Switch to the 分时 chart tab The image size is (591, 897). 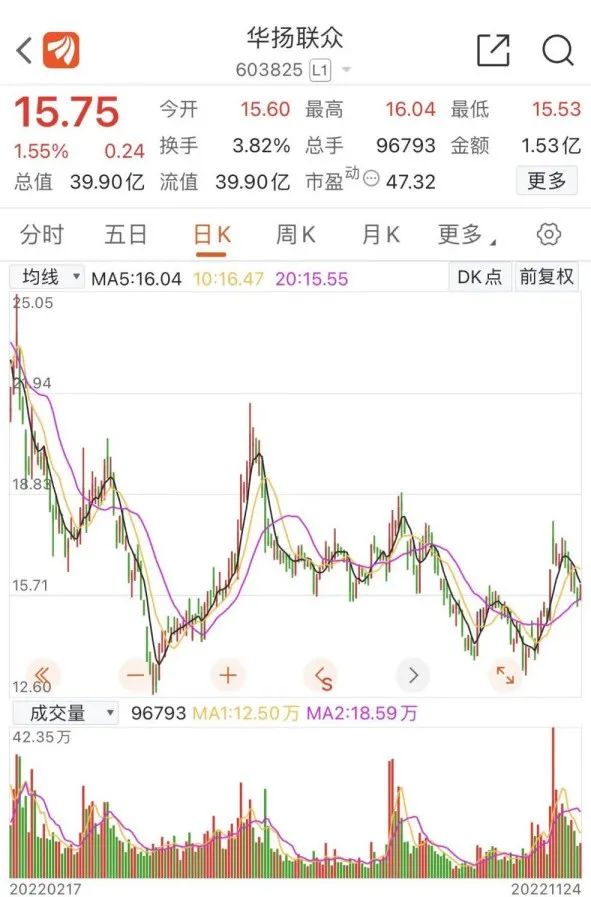(x=42, y=235)
